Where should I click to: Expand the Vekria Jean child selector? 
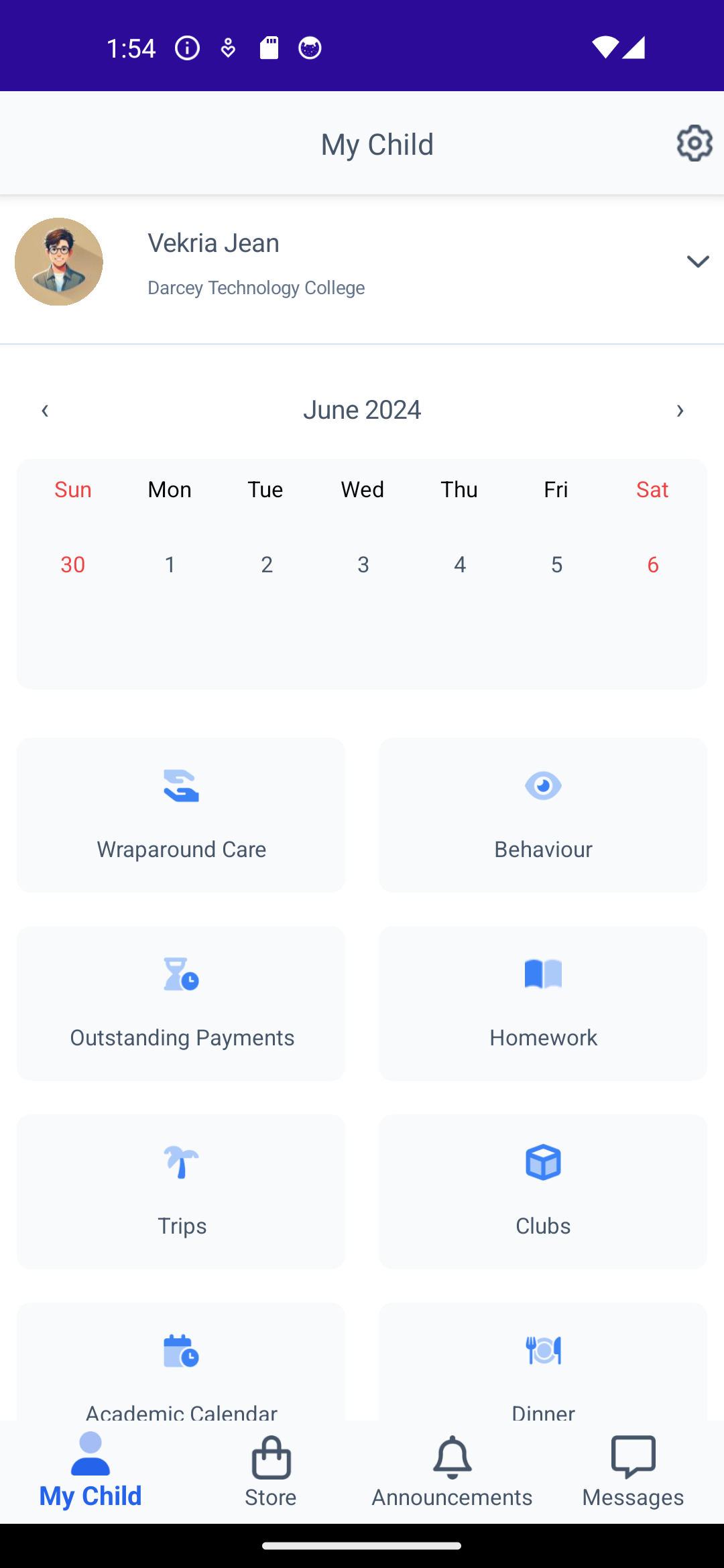coord(697,261)
